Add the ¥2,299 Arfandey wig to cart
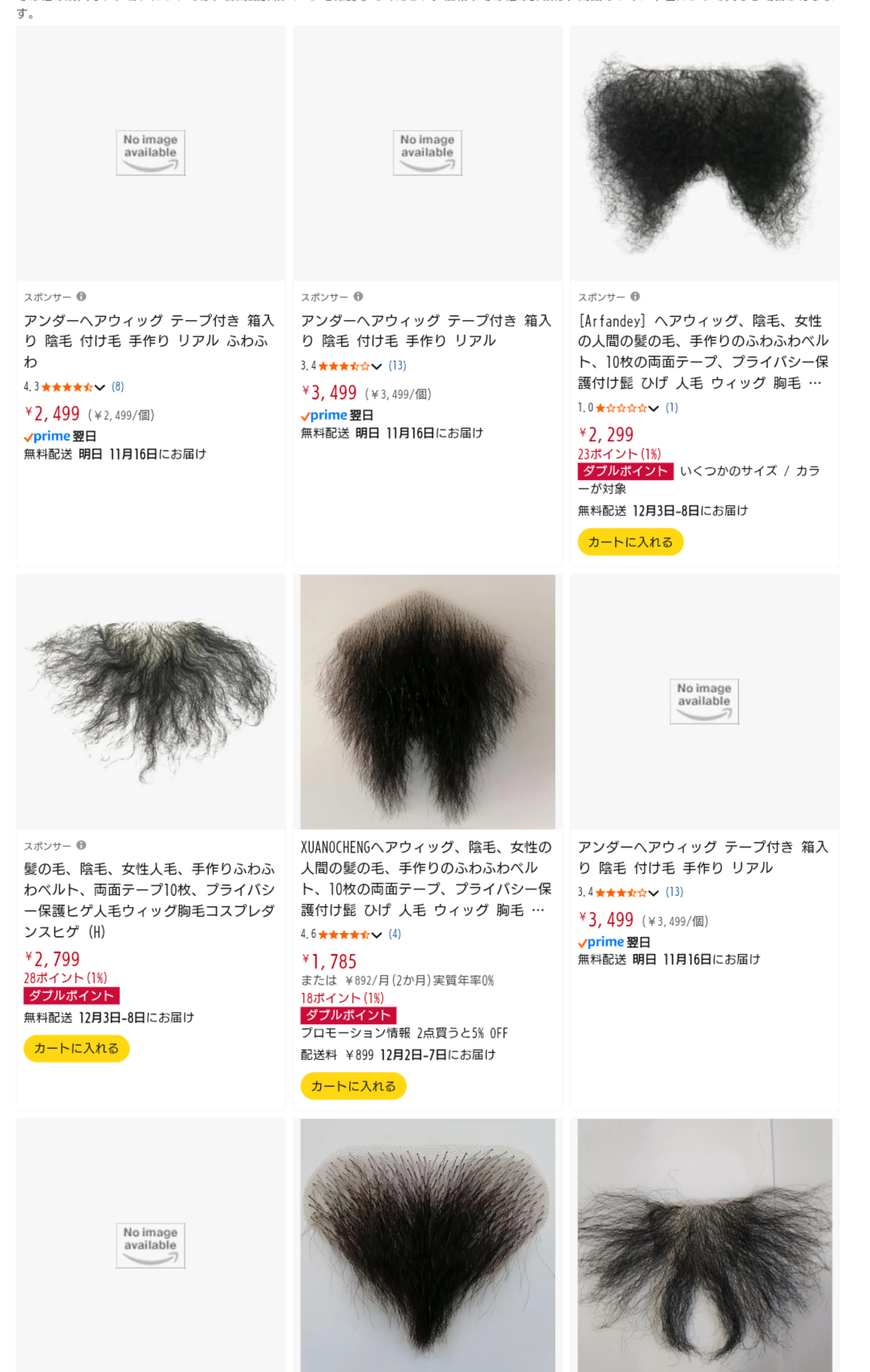 pos(629,541)
